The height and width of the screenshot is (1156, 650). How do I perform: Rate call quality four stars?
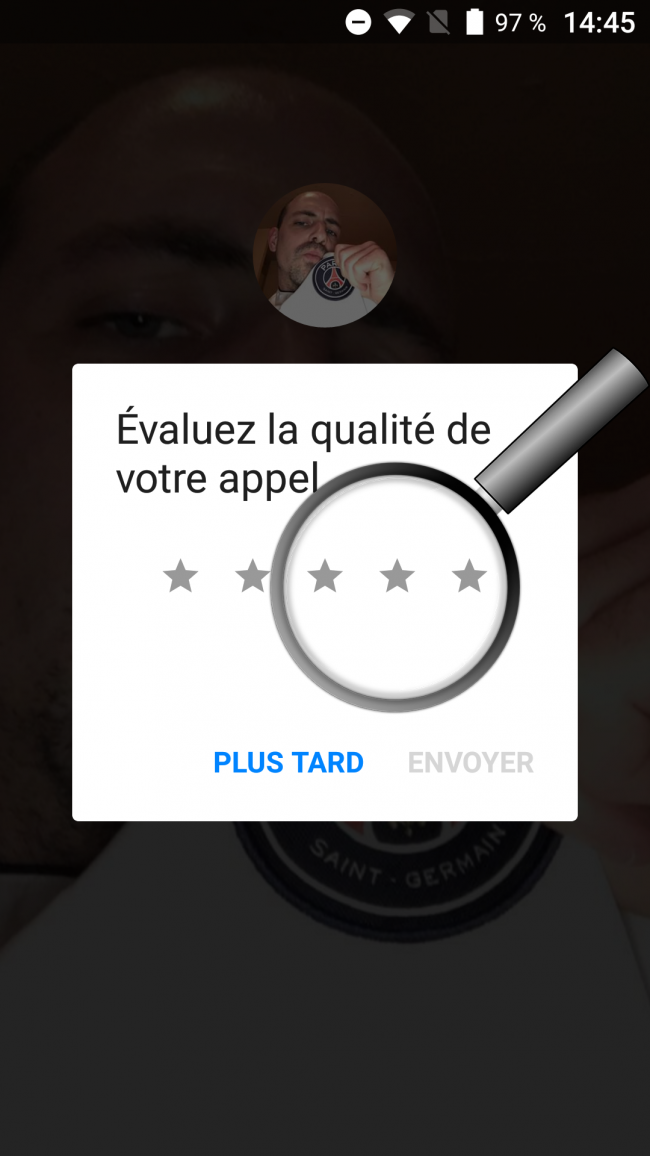click(x=397, y=576)
